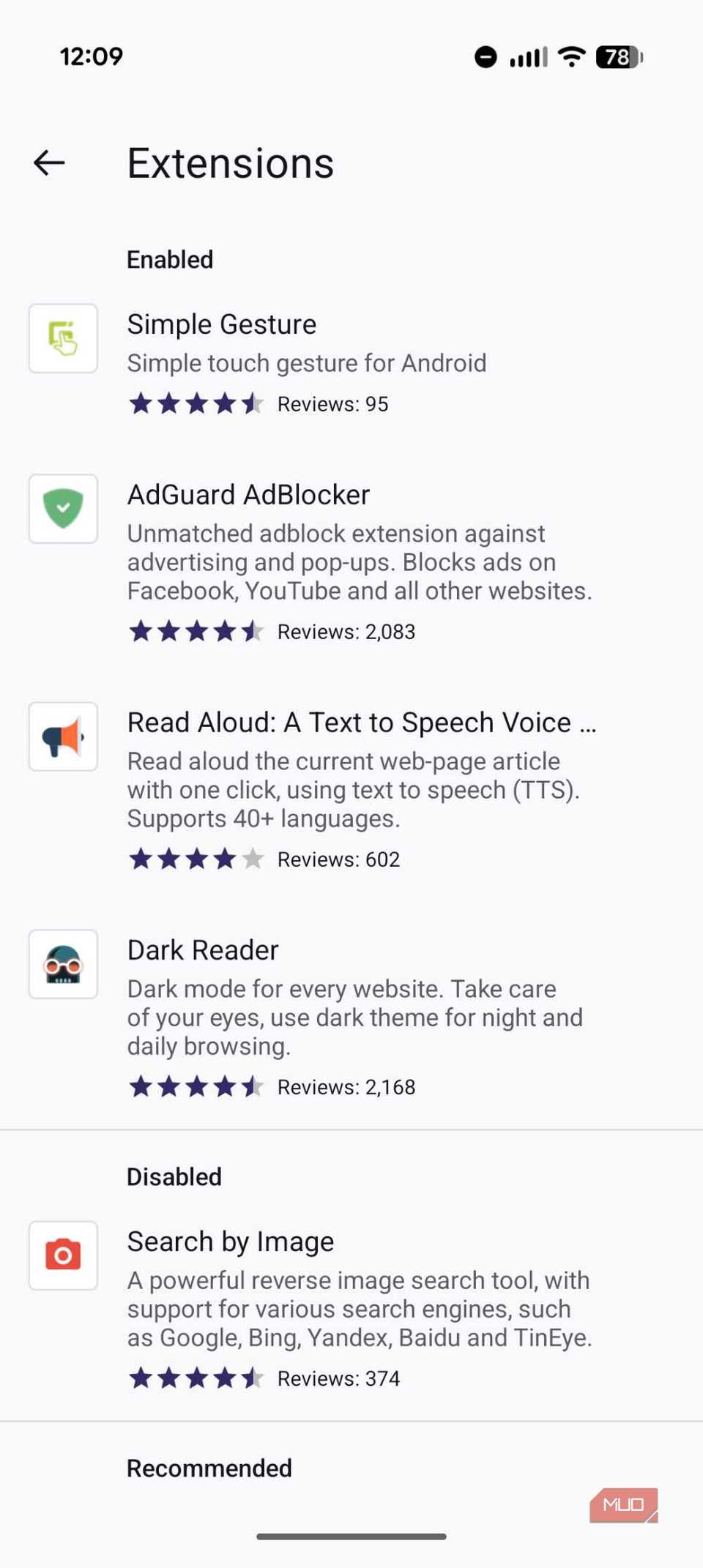Click the Wi-Fi indicator in the status bar

(x=570, y=57)
